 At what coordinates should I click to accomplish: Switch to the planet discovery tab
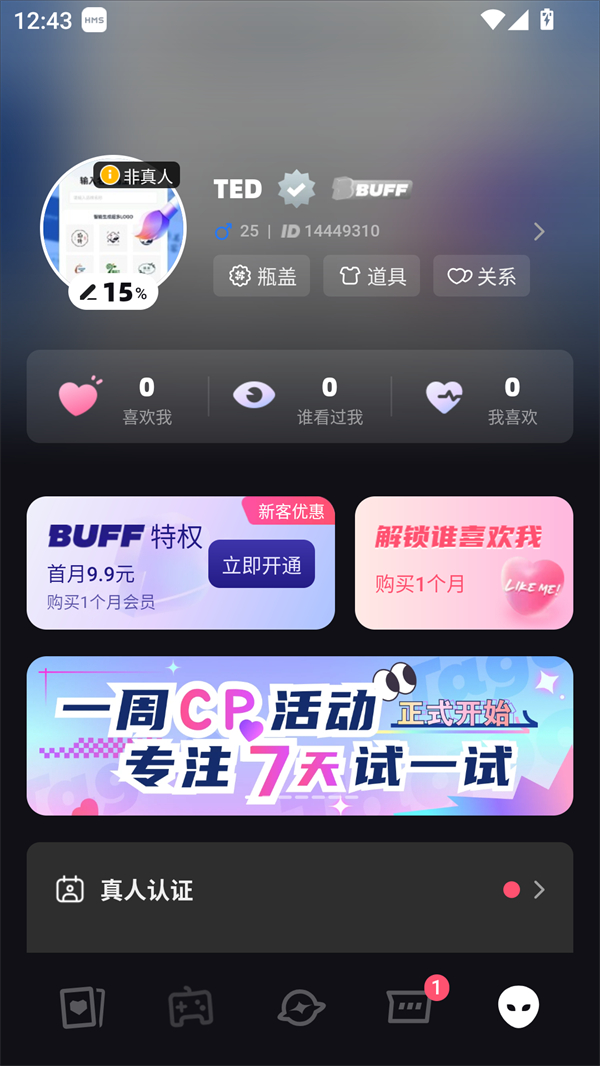300,1007
